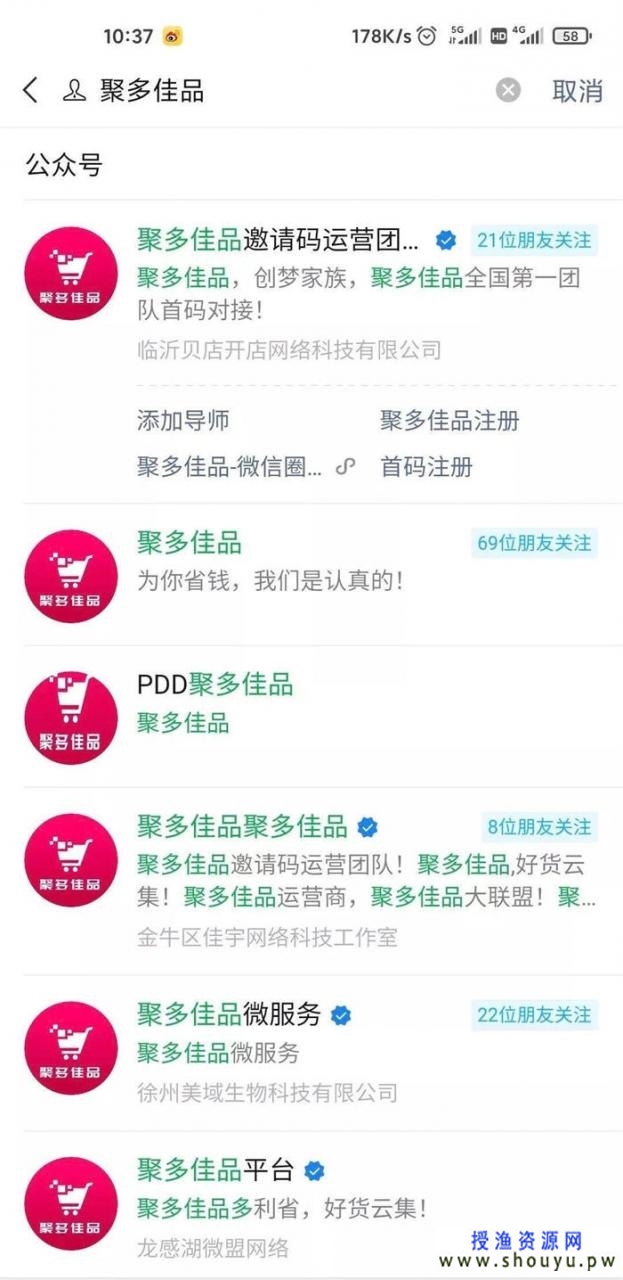Go back using the arrow
Viewport: 623px width, 1280px height.
[31, 90]
